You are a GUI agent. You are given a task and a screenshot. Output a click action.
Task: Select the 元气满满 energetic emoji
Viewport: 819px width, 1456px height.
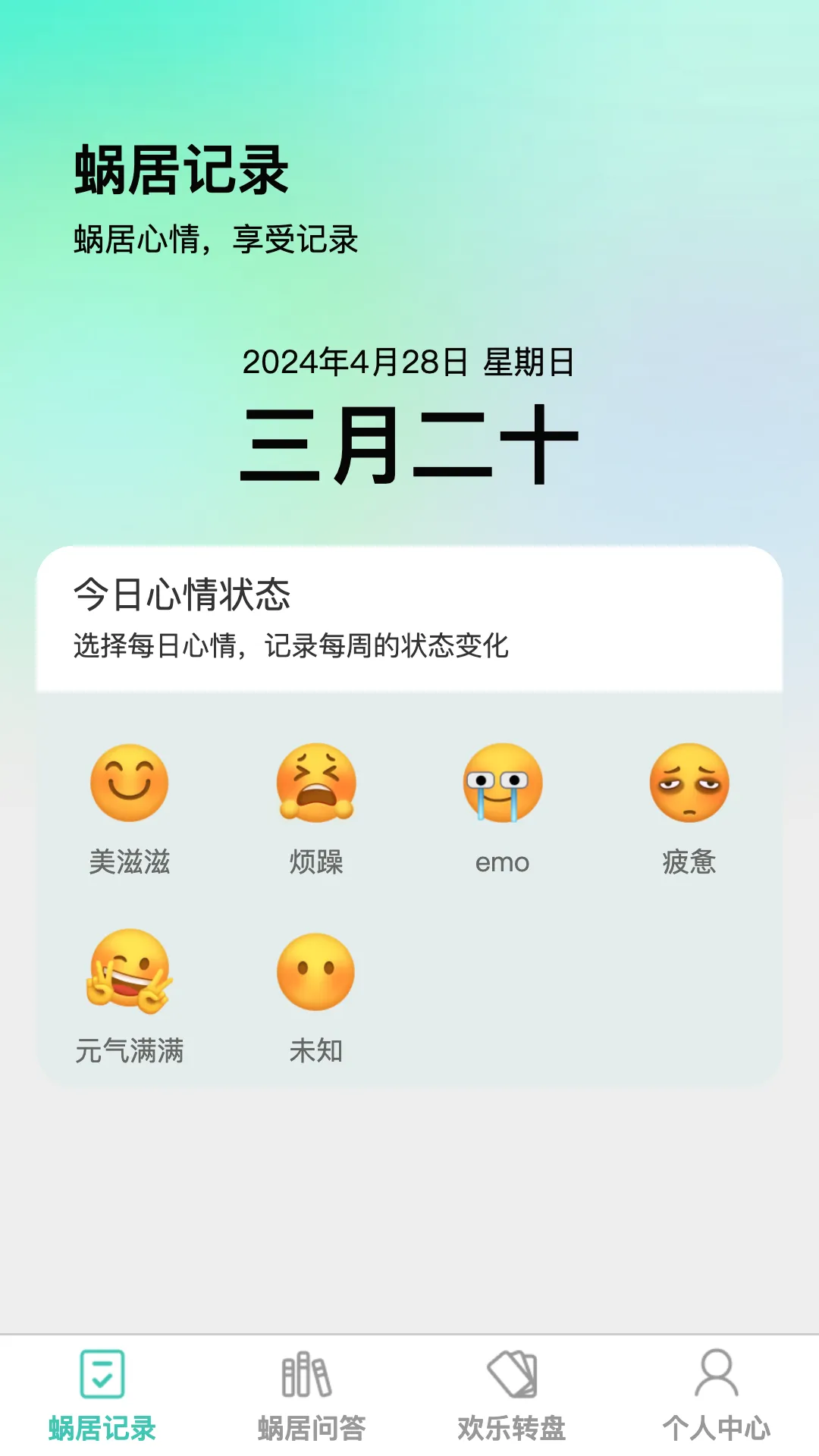click(130, 973)
